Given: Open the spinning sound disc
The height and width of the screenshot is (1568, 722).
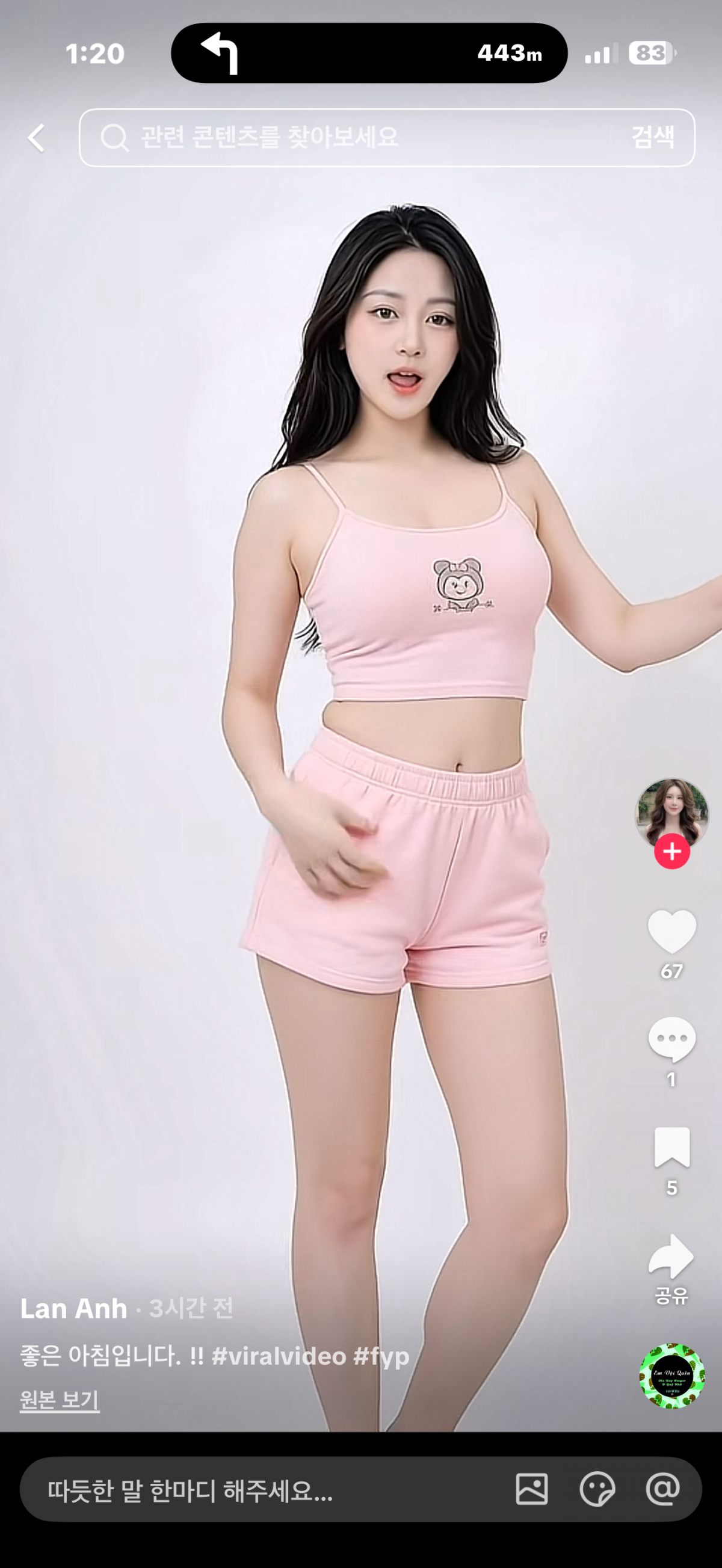Looking at the screenshot, I should [x=671, y=1376].
